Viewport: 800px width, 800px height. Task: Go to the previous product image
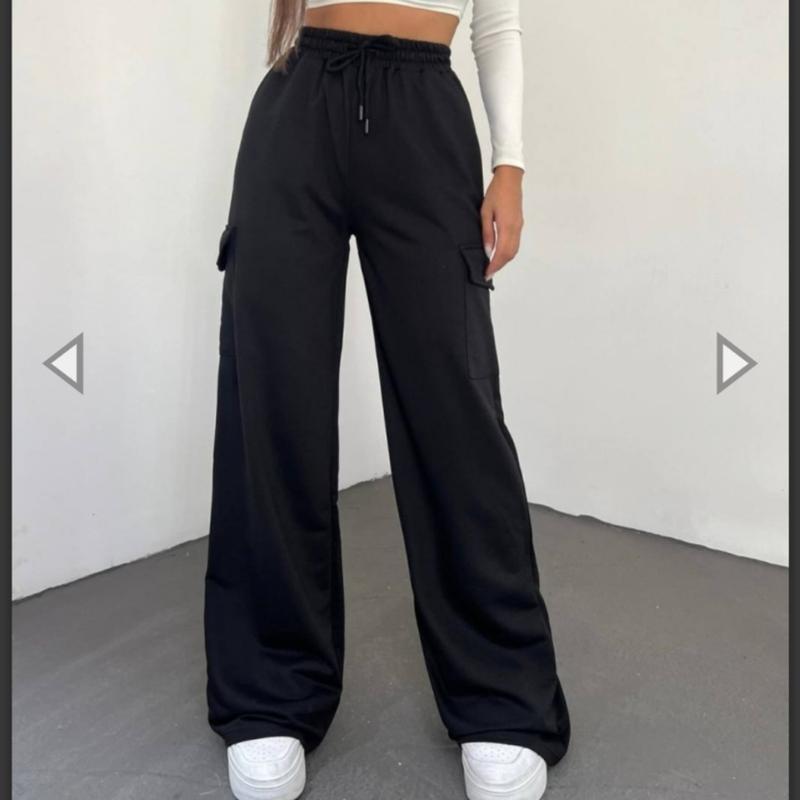(65, 363)
